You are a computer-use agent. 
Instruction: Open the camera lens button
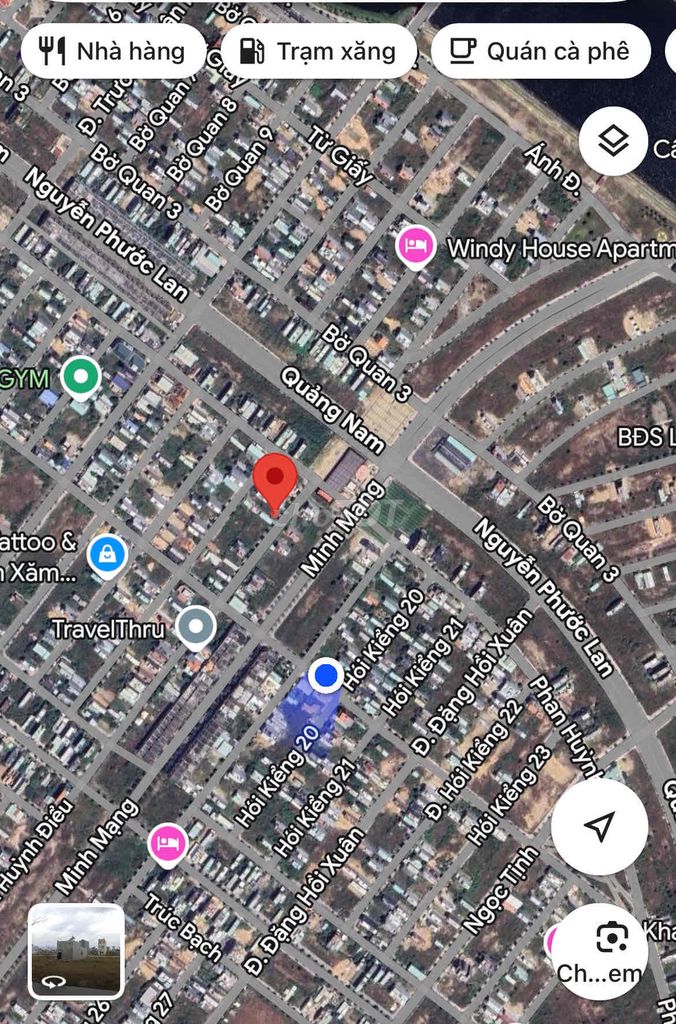point(599,951)
